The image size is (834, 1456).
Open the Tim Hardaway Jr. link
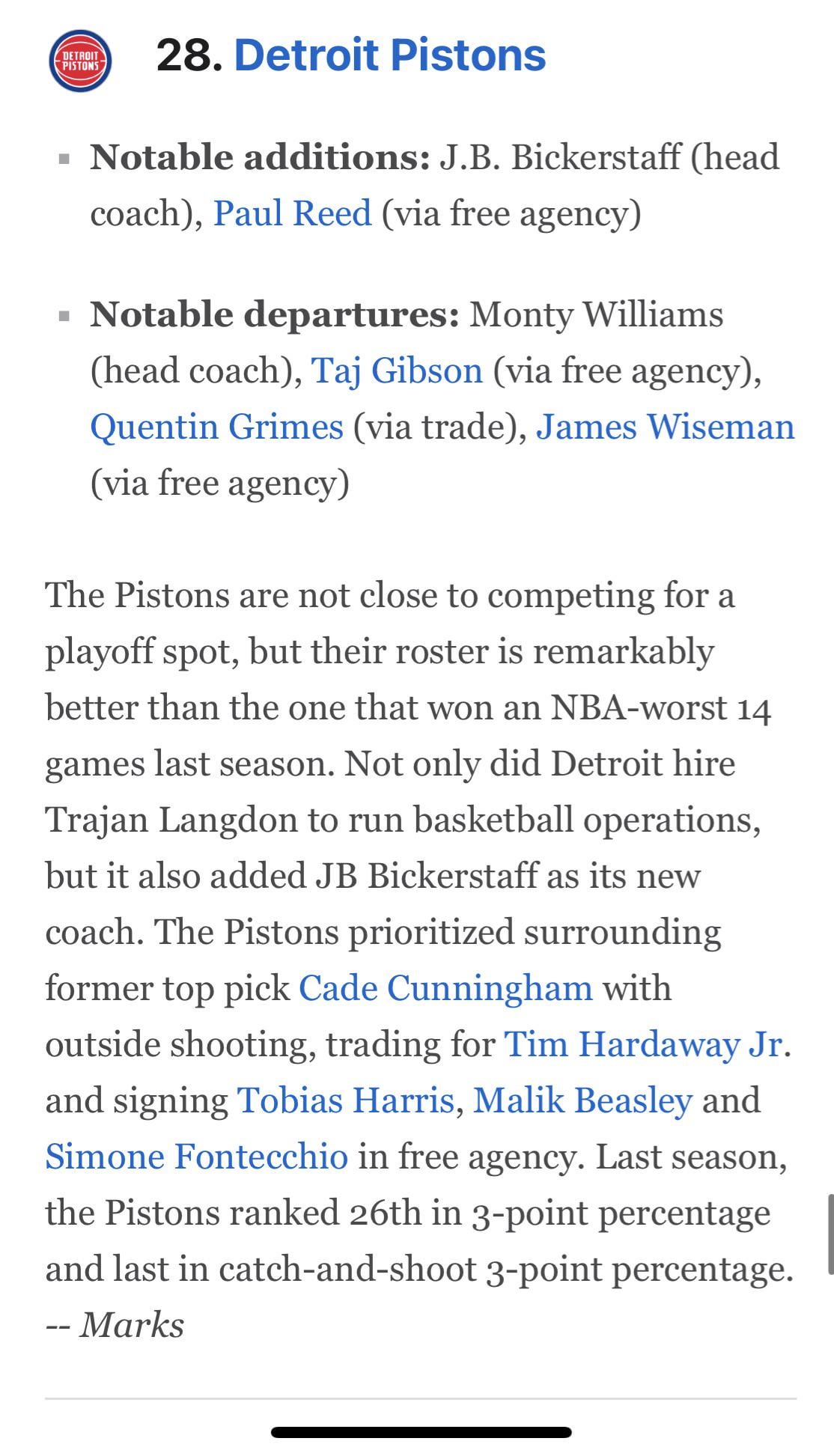(644, 1044)
